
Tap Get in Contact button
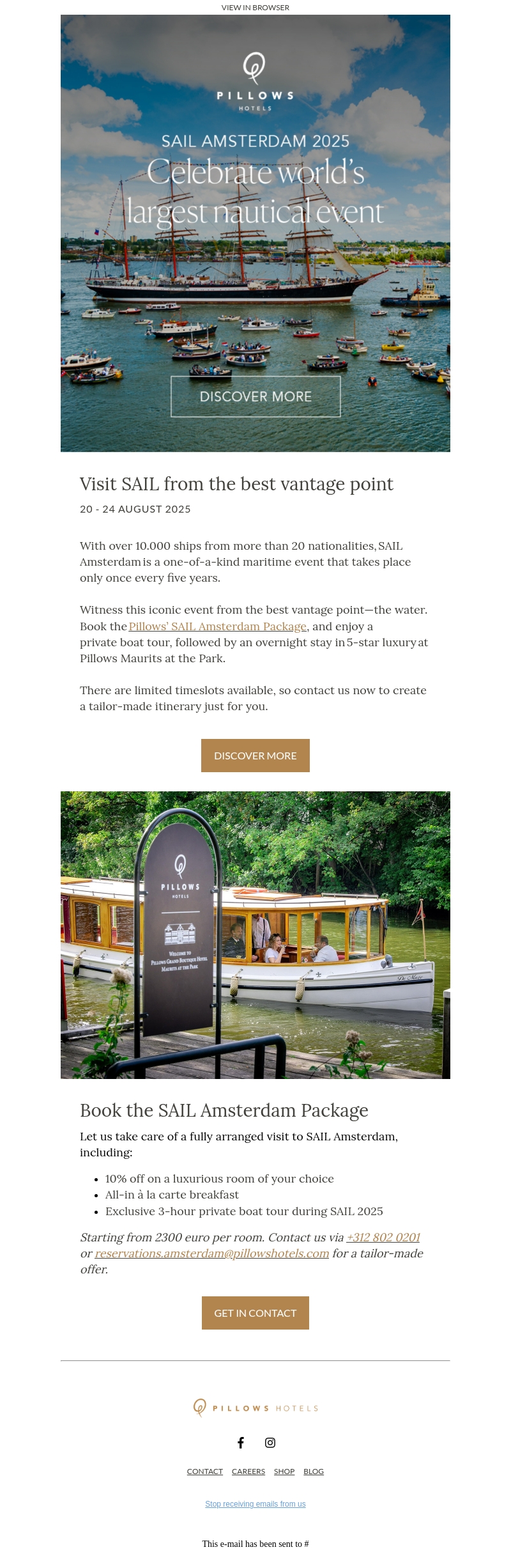click(256, 1313)
